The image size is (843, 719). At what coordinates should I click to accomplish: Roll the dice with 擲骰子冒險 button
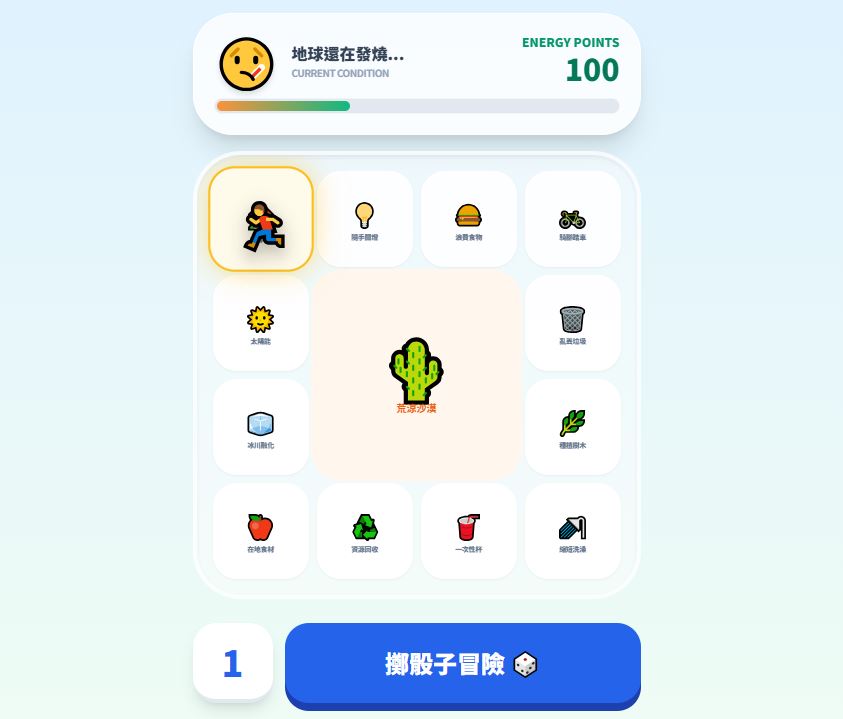462,664
